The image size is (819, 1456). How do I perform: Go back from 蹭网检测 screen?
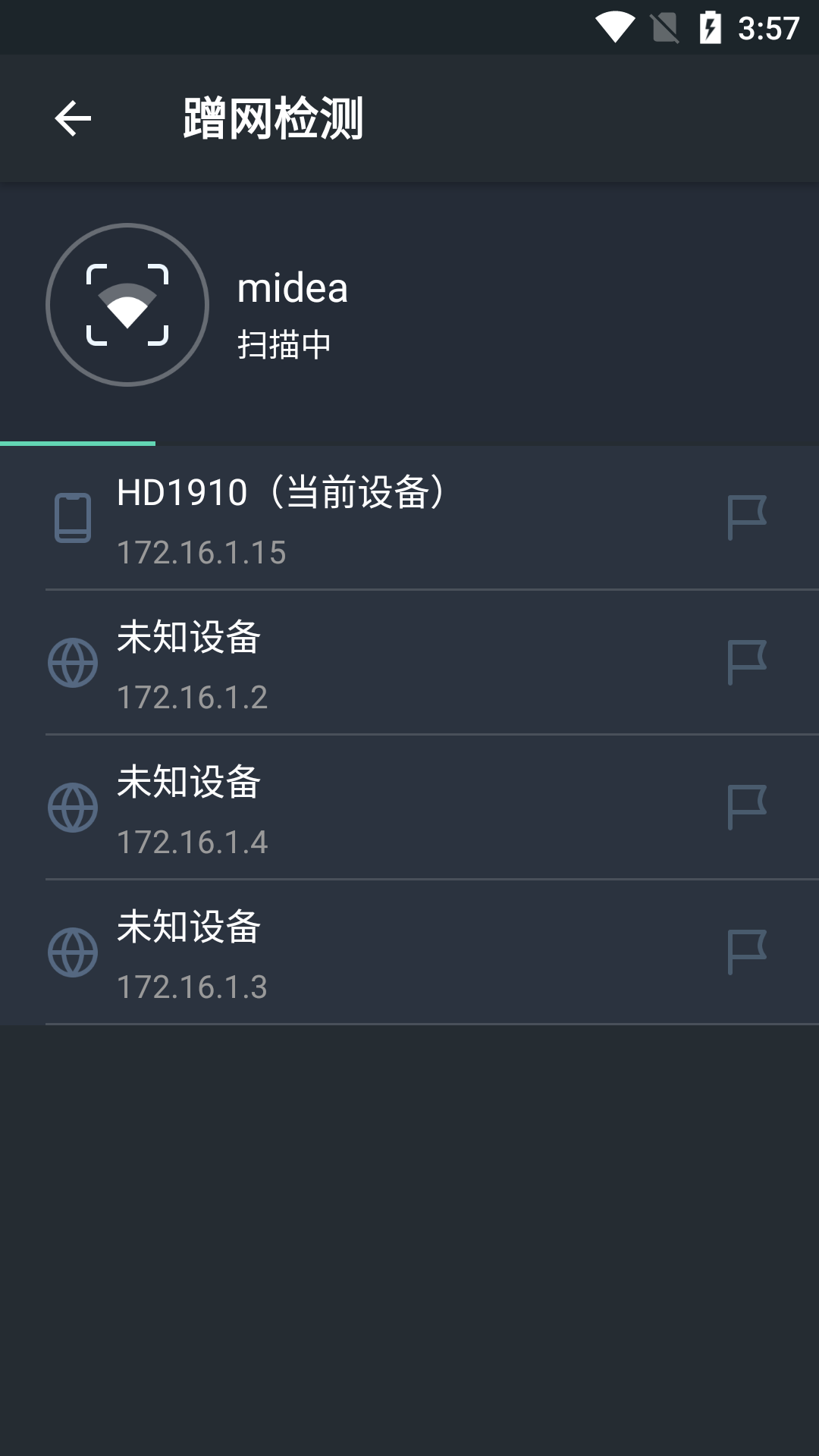point(73,119)
